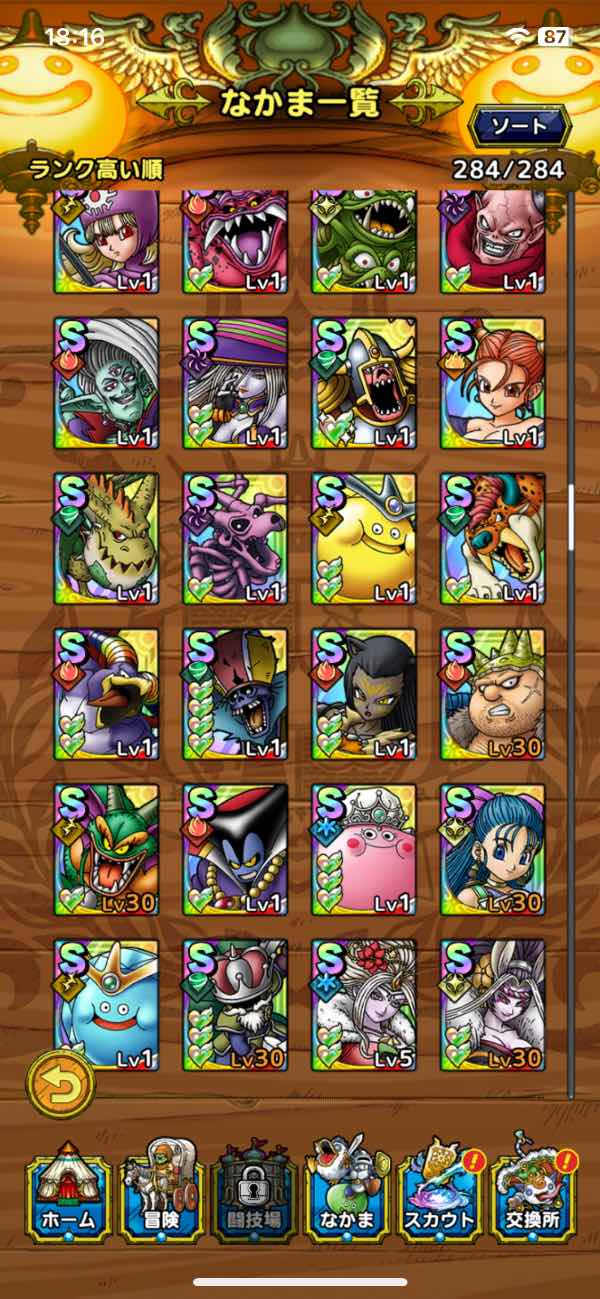The image size is (600, 1299).
Task: Open the ソート sort button
Action: coord(518,126)
